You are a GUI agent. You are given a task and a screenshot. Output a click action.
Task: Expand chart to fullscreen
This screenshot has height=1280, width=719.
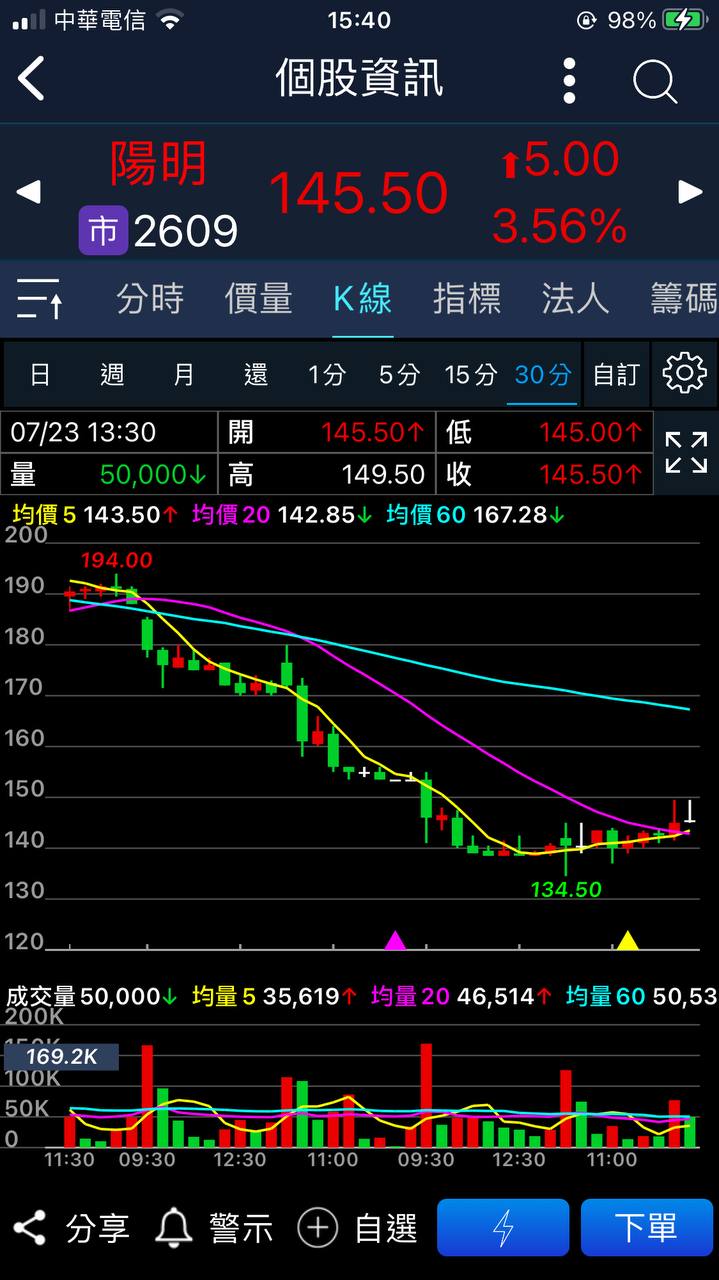(x=686, y=452)
